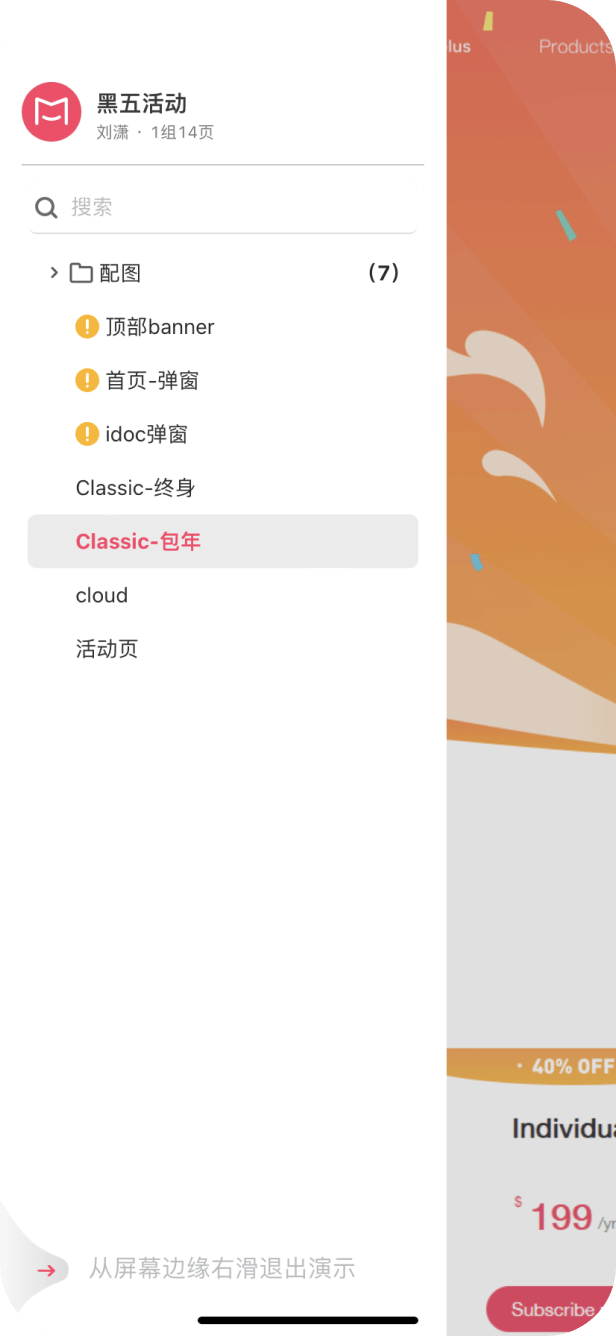
Task: Select the idoc弹窗 page
Action: tap(146, 435)
